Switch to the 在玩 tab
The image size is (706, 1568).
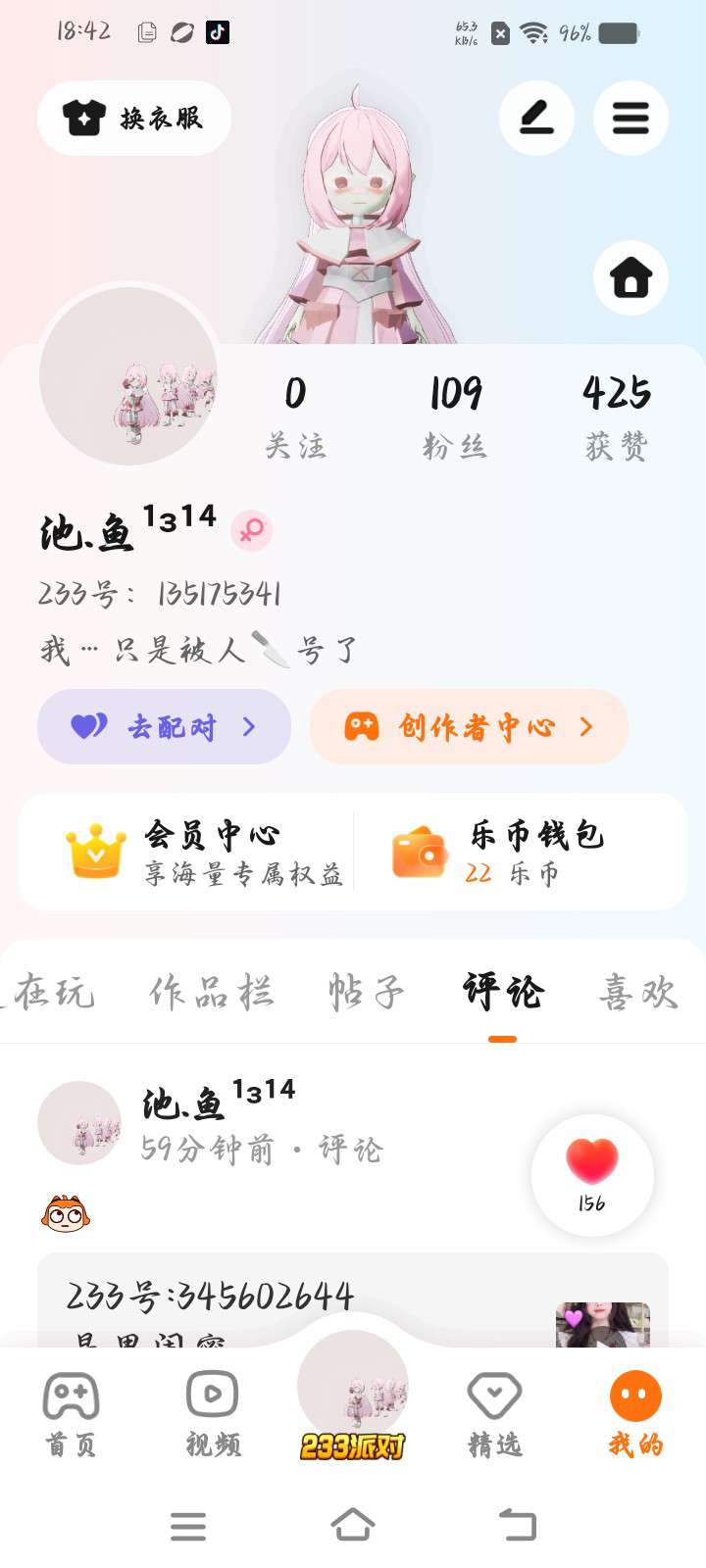coord(54,993)
